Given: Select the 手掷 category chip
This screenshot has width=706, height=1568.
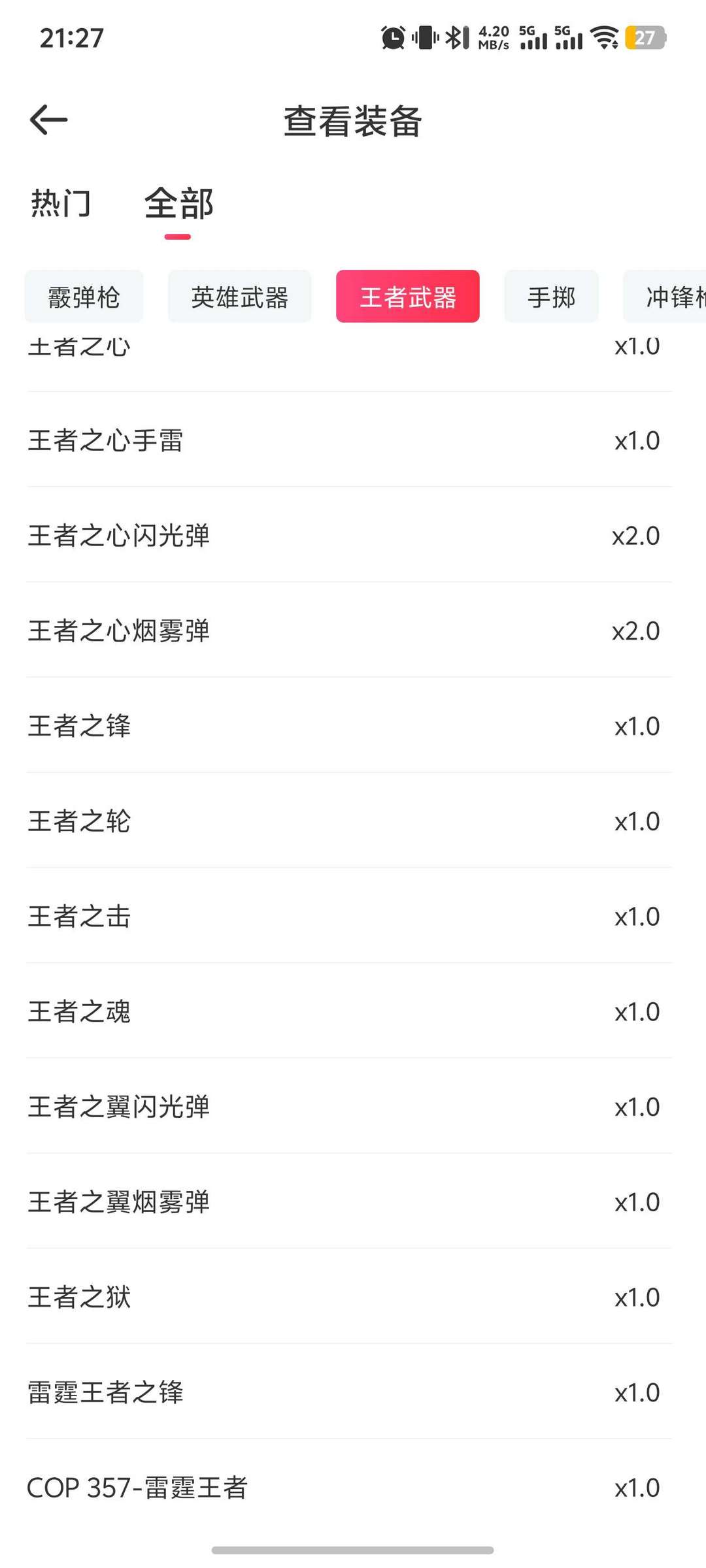Looking at the screenshot, I should tap(551, 297).
